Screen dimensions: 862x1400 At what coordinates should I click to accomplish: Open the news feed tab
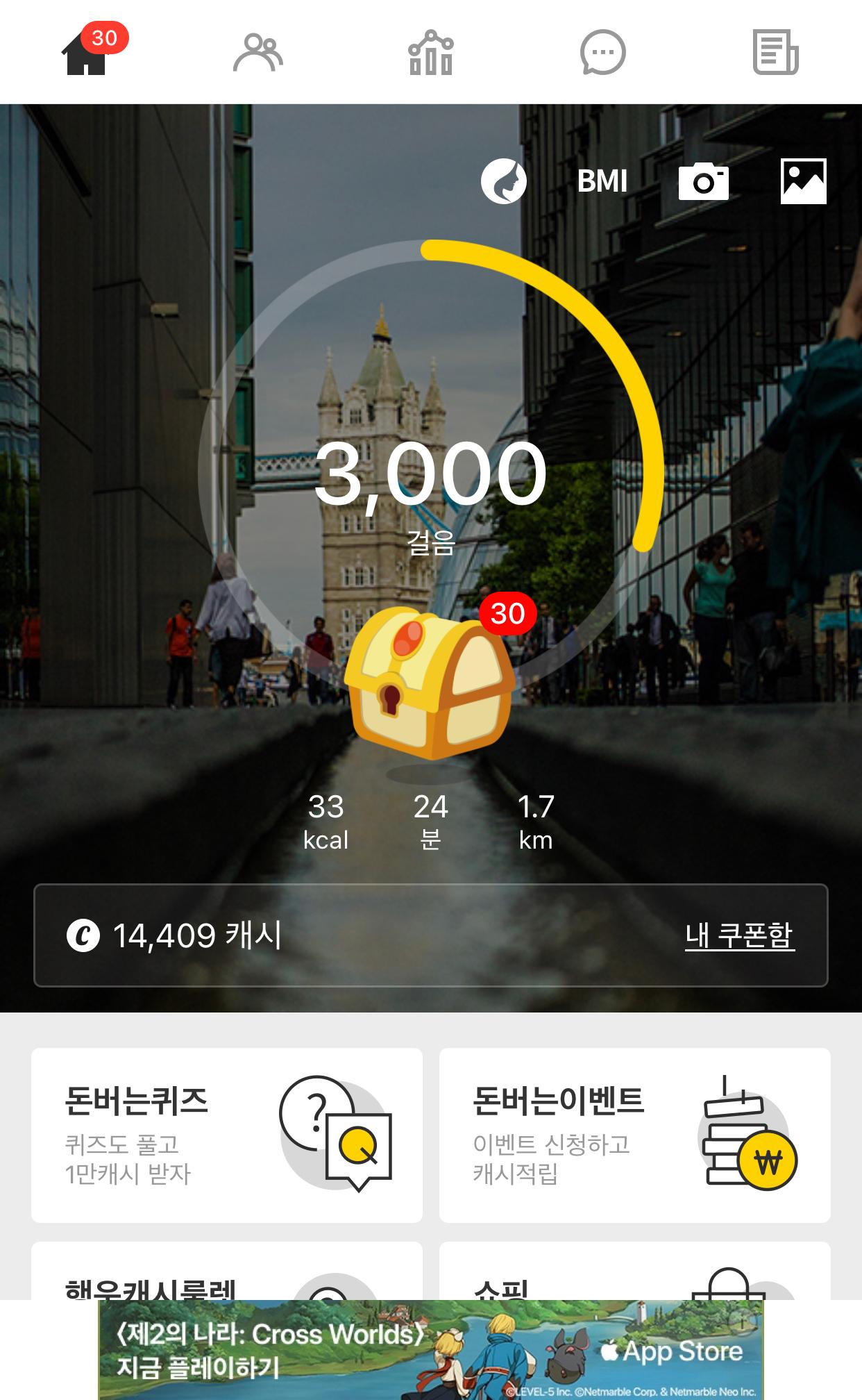(775, 53)
